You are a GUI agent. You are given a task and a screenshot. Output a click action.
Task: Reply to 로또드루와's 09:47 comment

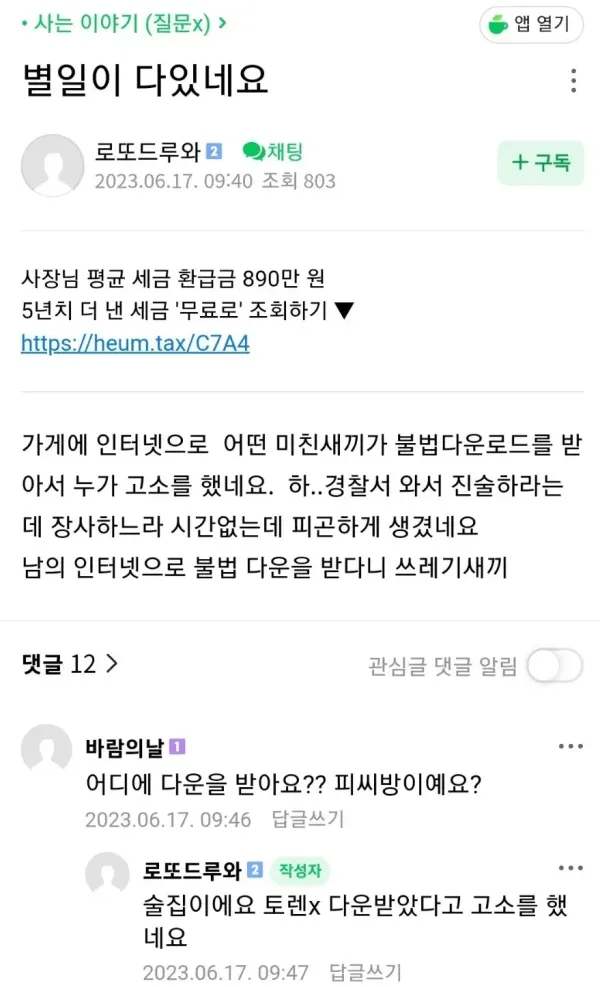pyautogui.click(x=366, y=972)
